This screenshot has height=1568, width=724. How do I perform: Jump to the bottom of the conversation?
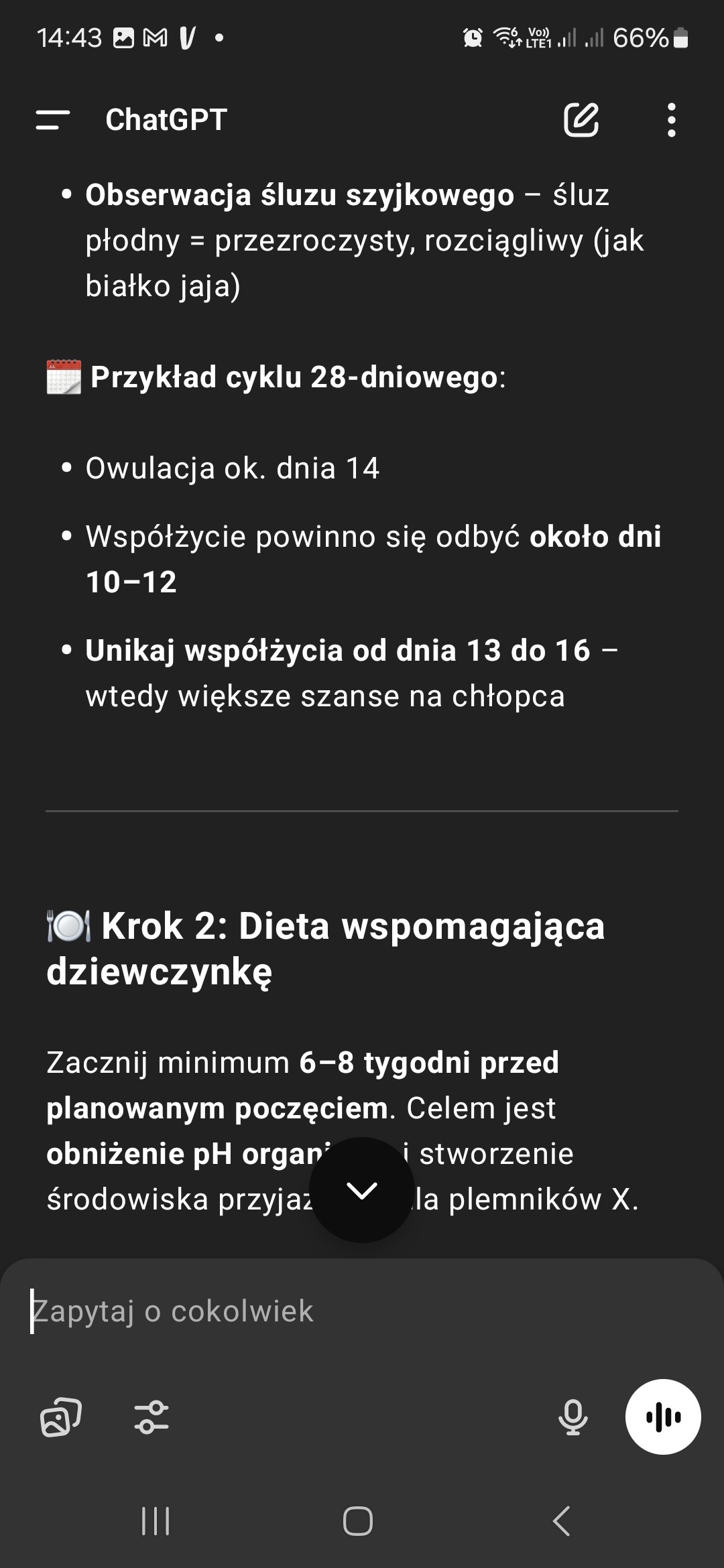tap(362, 1191)
